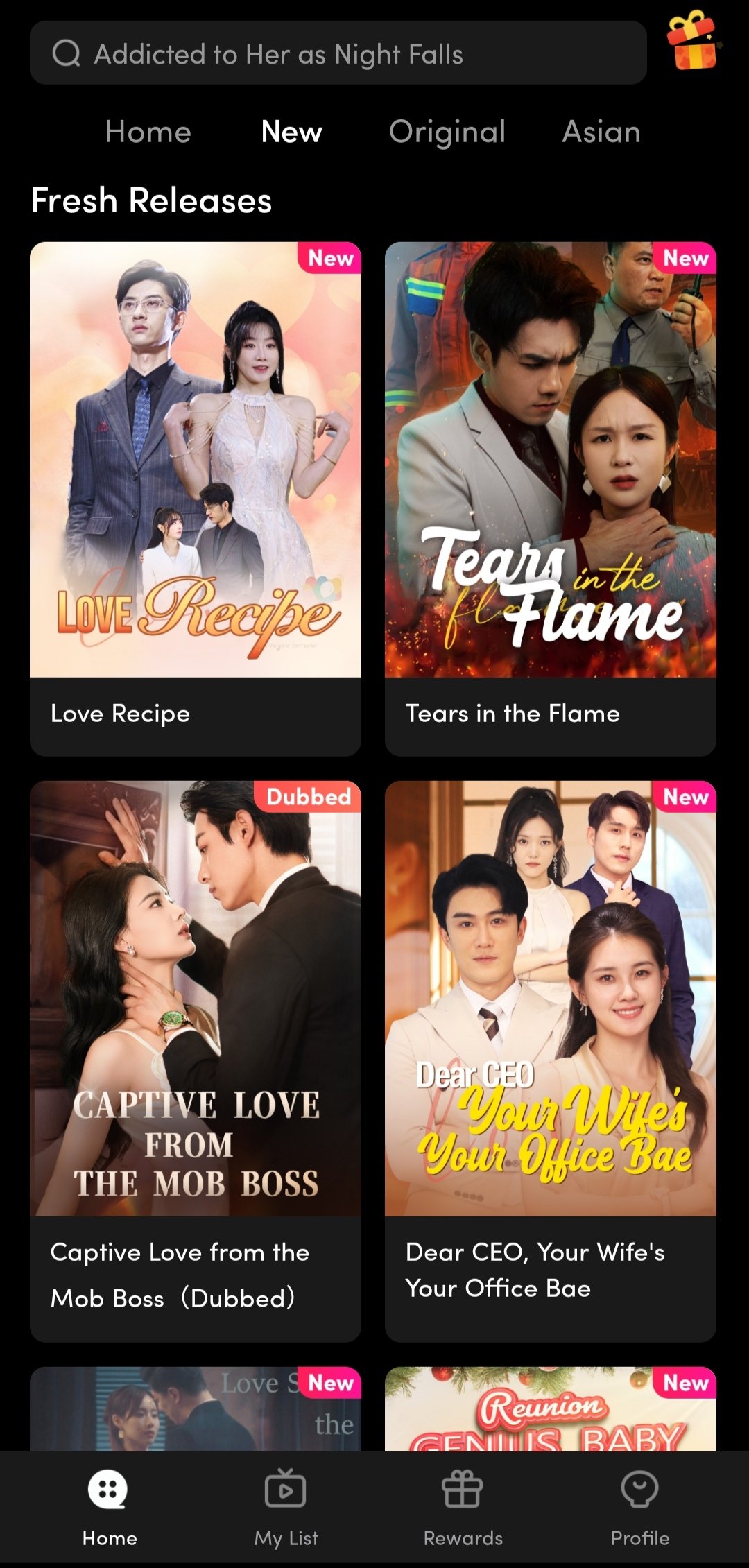Open Tears in the Flame
The height and width of the screenshot is (1568, 749).
551,485
